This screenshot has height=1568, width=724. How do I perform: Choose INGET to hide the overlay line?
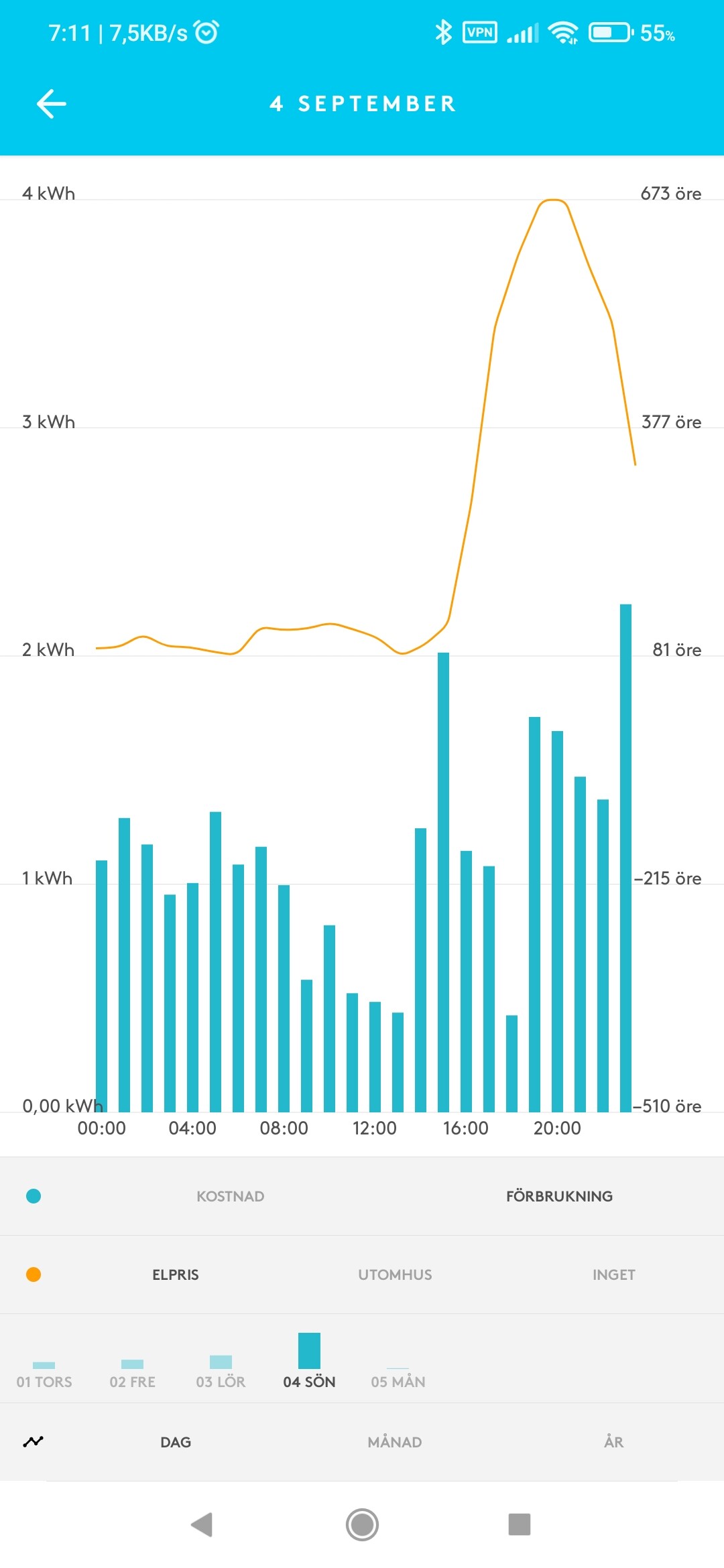click(613, 1275)
